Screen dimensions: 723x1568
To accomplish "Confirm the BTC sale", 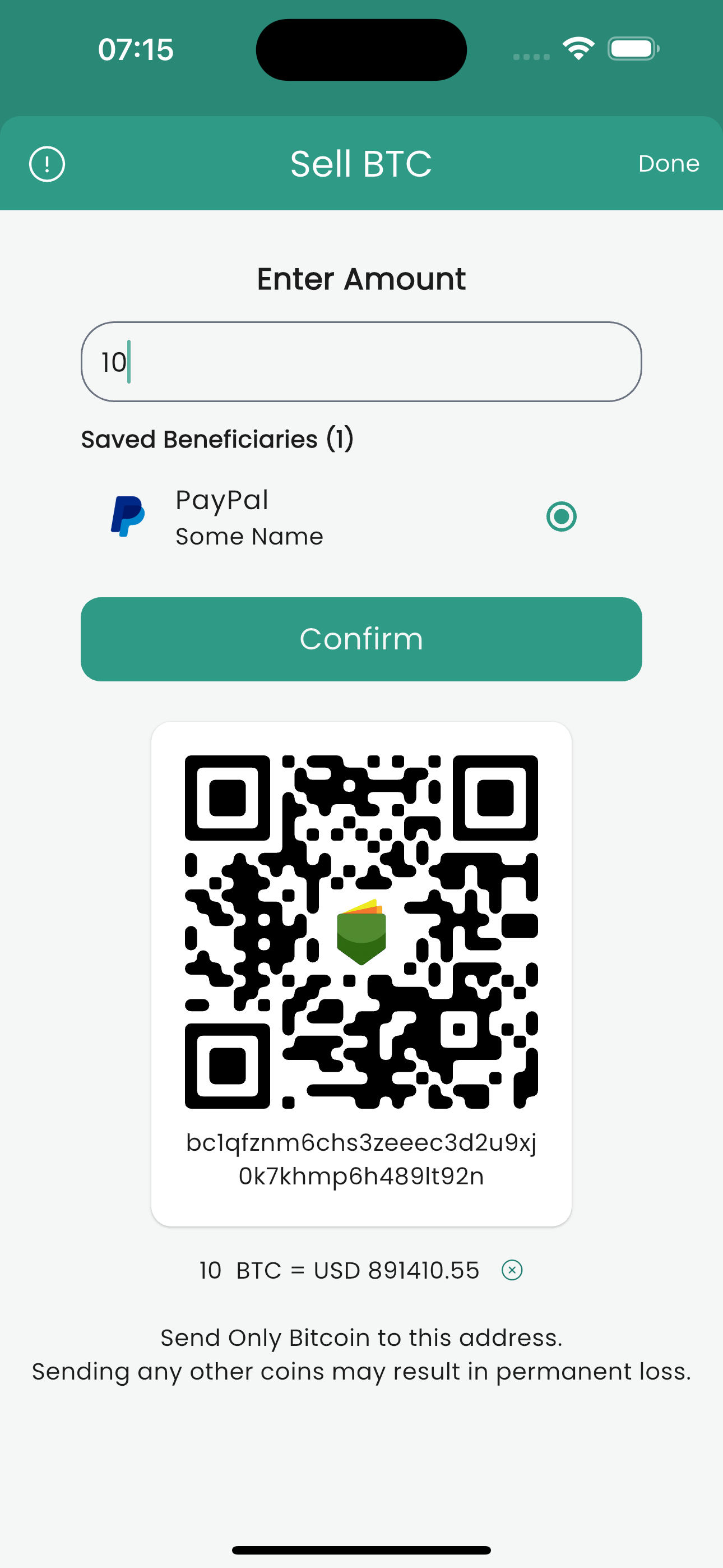I will click(361, 639).
